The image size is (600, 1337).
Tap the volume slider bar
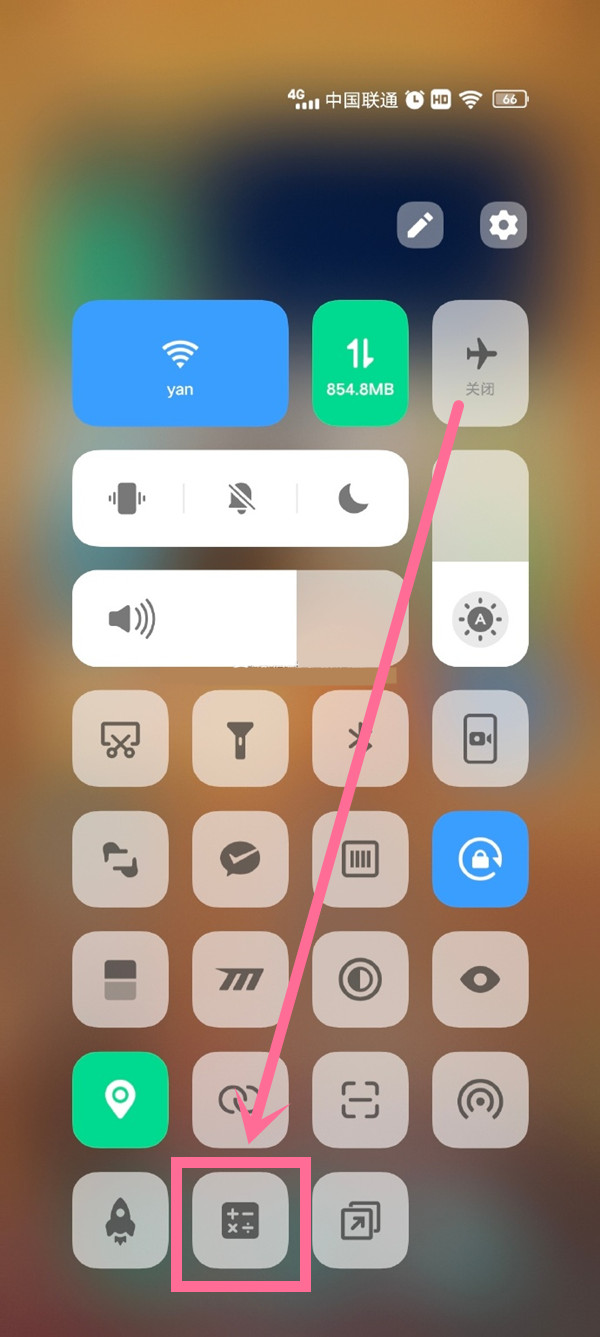pyautogui.click(x=240, y=619)
